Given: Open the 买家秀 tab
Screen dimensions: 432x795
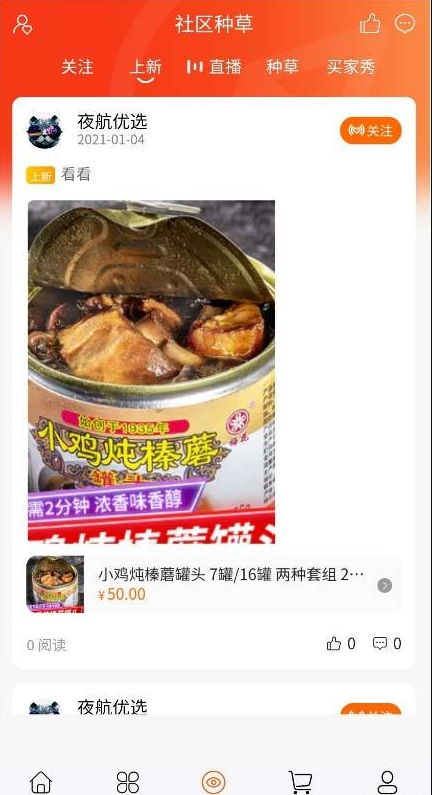Looking at the screenshot, I should 351,67.
